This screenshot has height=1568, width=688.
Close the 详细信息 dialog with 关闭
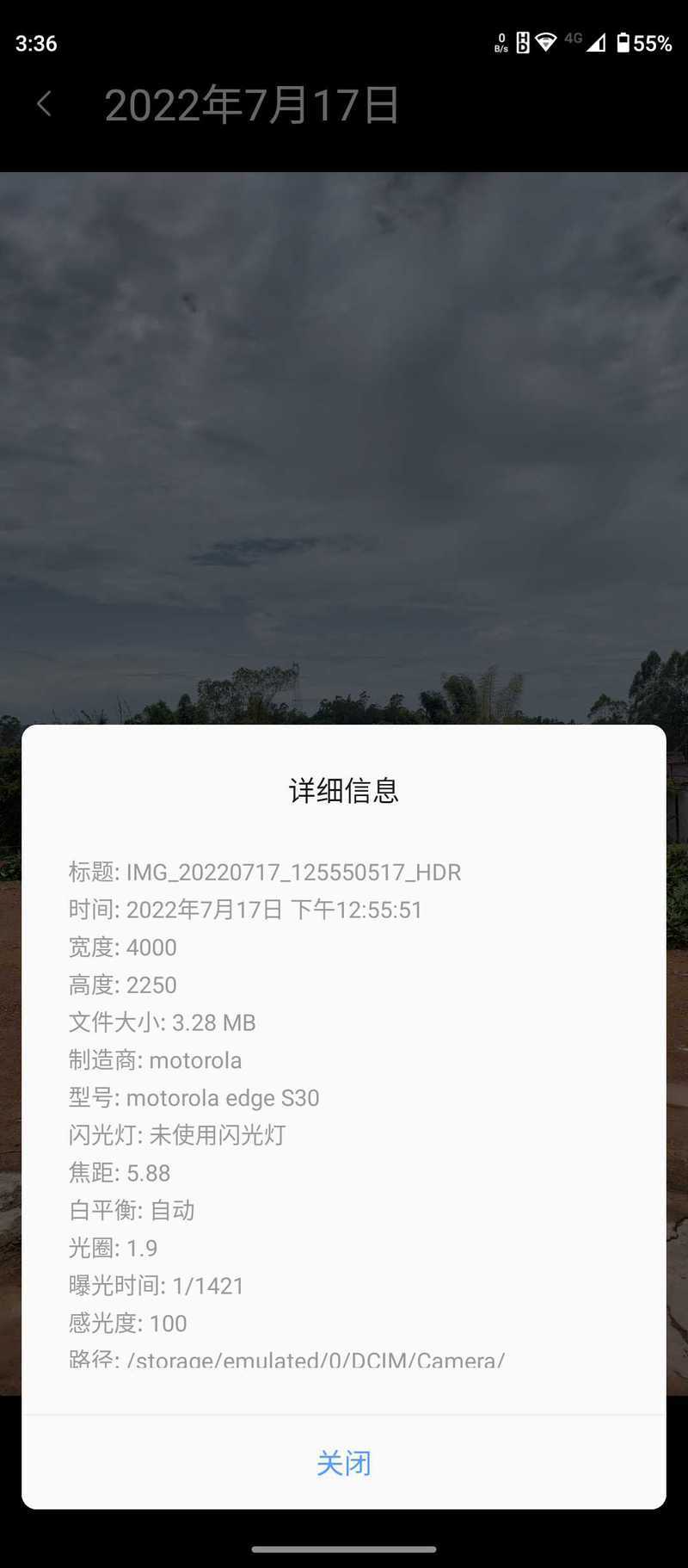(344, 1462)
